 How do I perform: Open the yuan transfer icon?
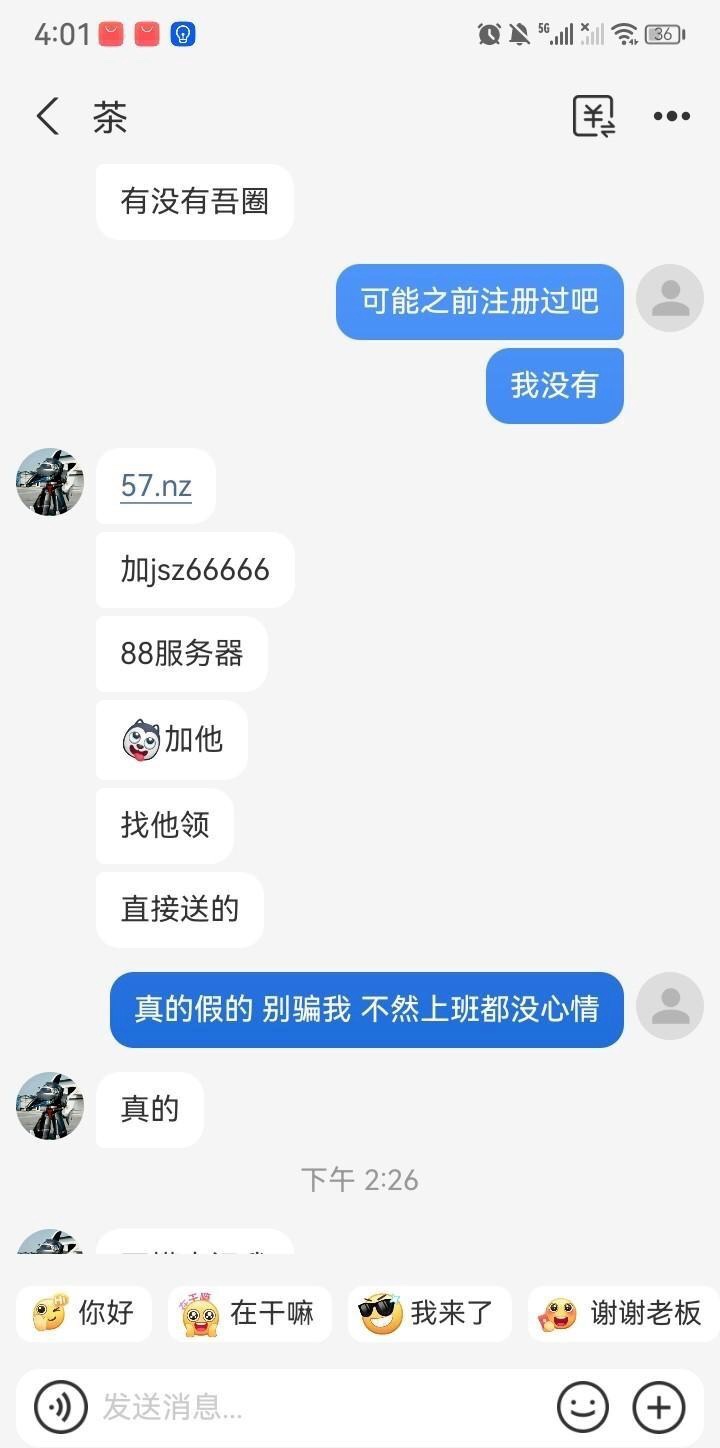coord(593,117)
